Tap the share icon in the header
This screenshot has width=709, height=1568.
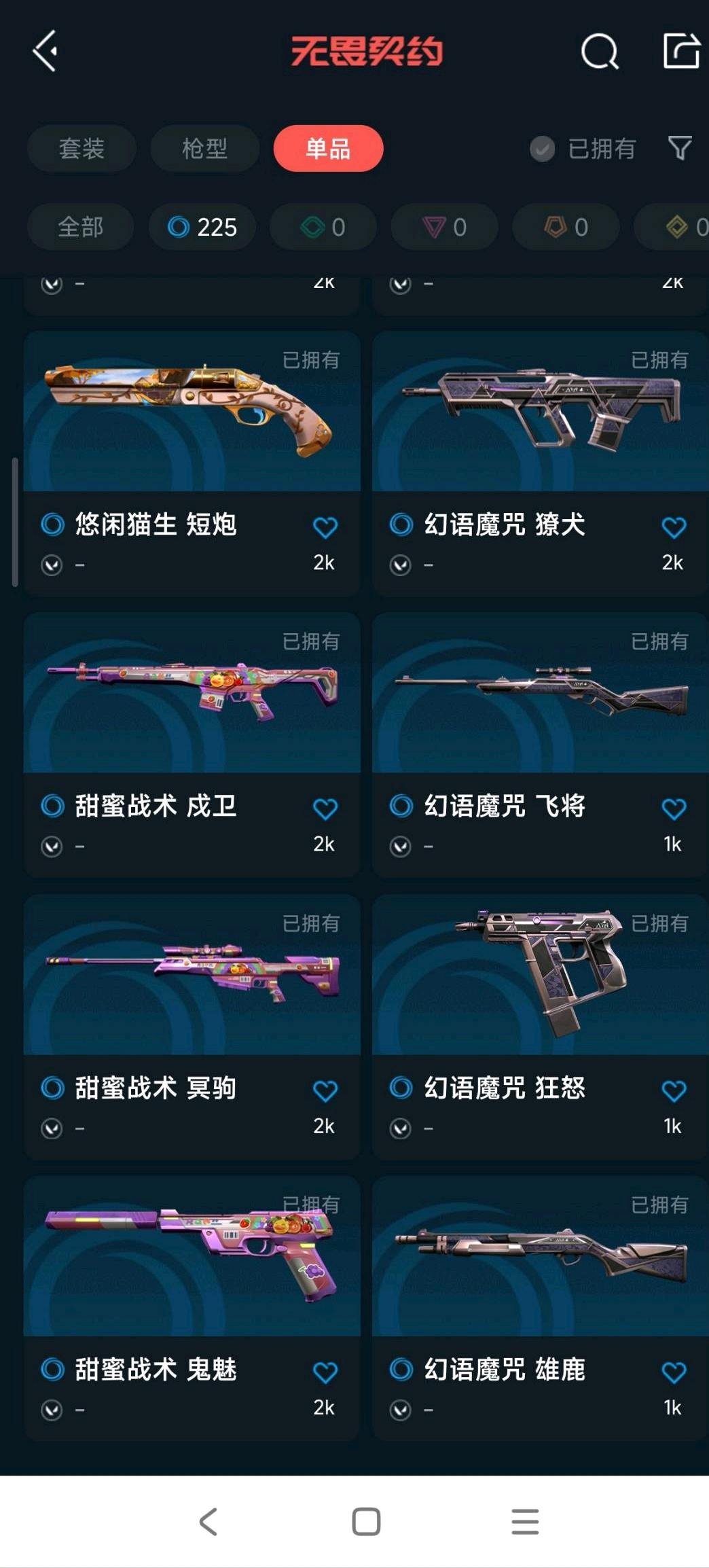(680, 51)
